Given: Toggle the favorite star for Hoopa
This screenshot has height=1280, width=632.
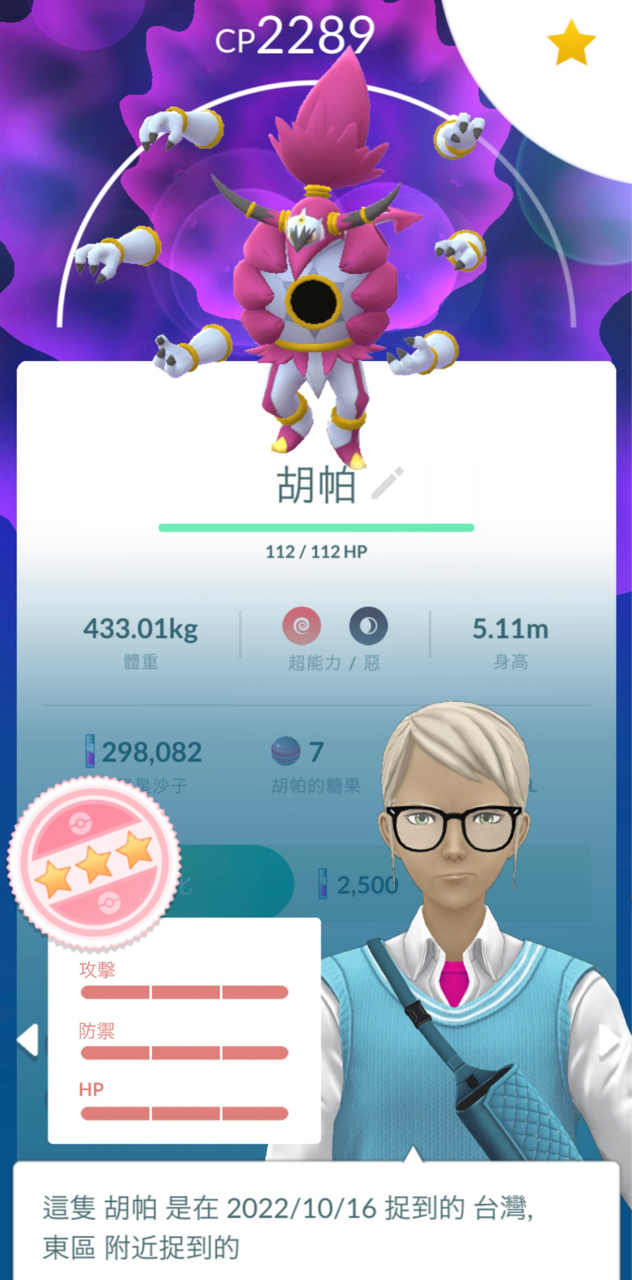Looking at the screenshot, I should tap(571, 44).
